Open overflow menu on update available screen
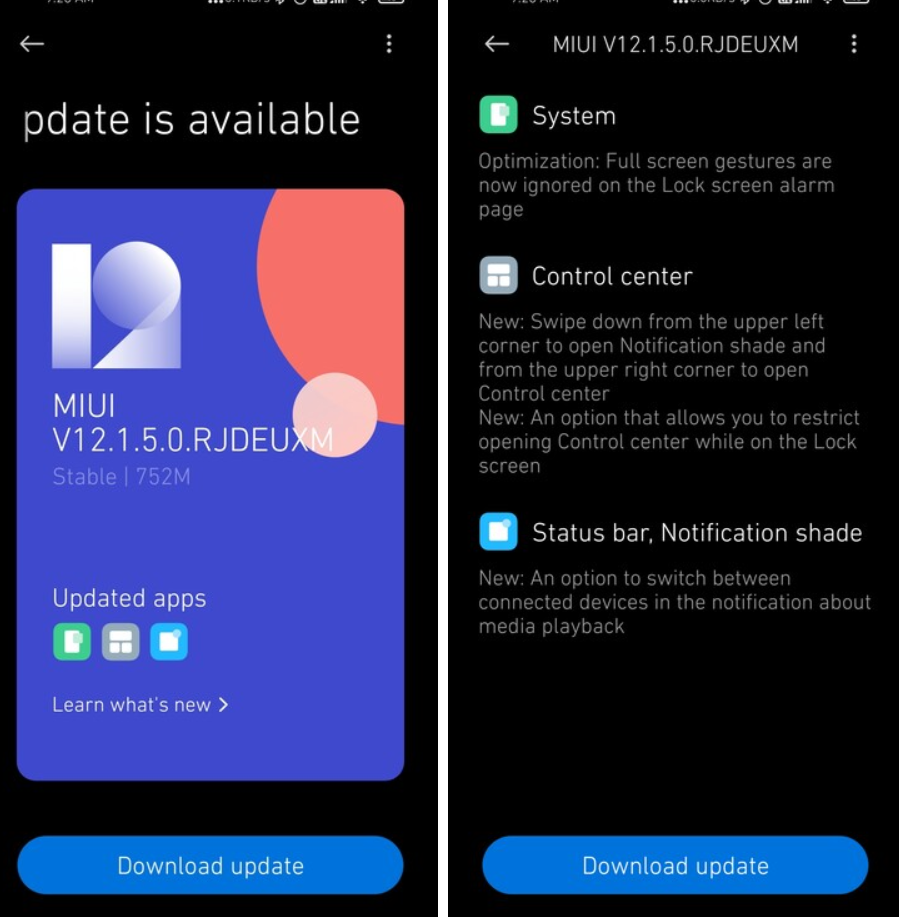 [x=389, y=44]
